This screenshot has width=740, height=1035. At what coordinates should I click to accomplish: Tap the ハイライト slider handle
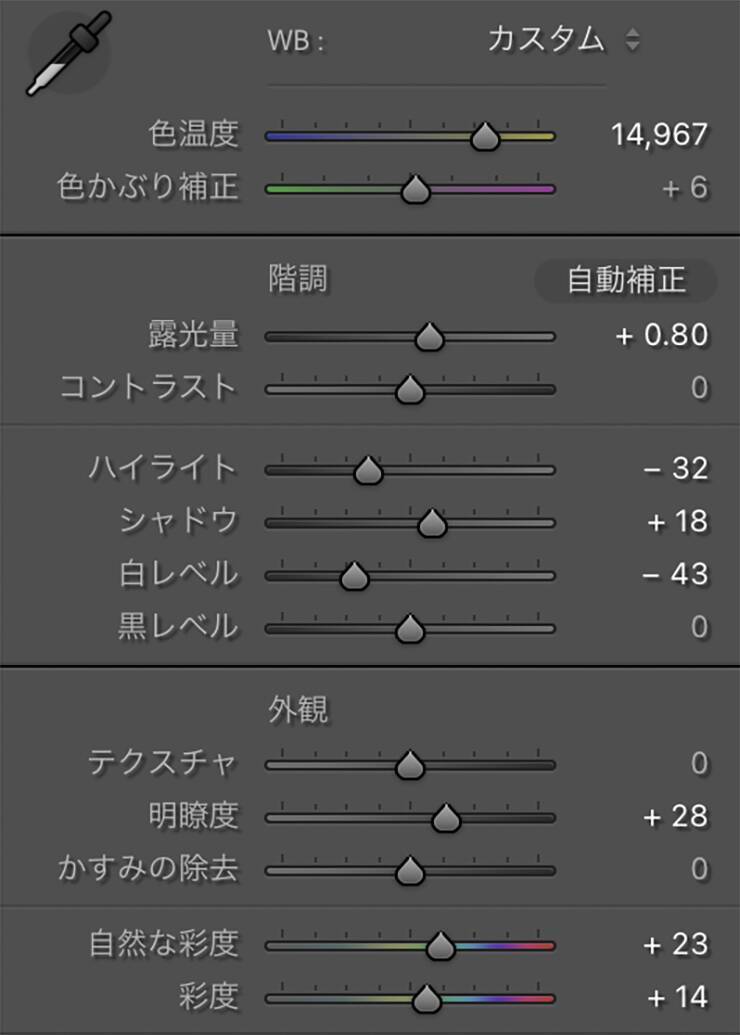tap(368, 470)
